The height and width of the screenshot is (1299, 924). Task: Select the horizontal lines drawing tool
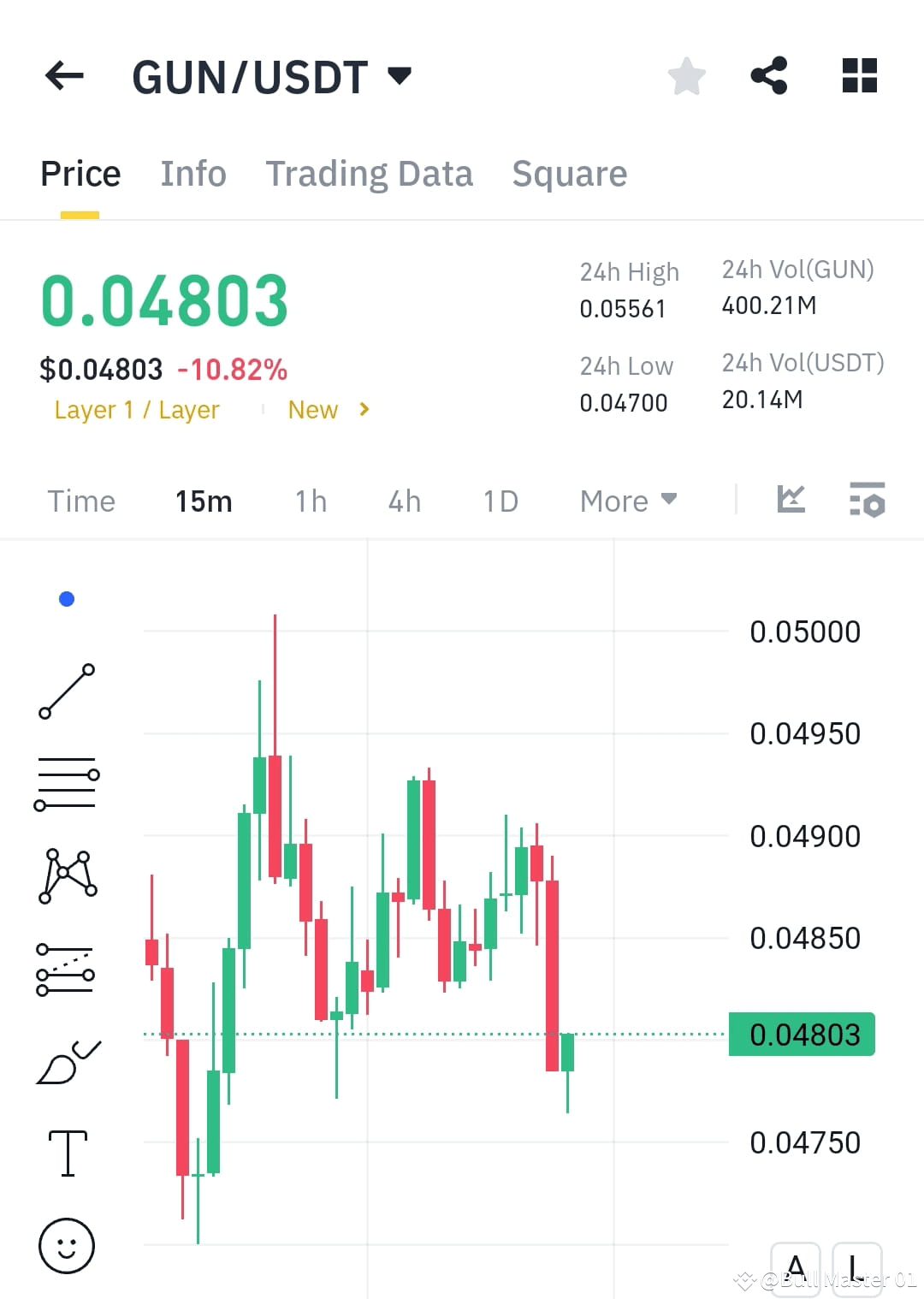67,783
